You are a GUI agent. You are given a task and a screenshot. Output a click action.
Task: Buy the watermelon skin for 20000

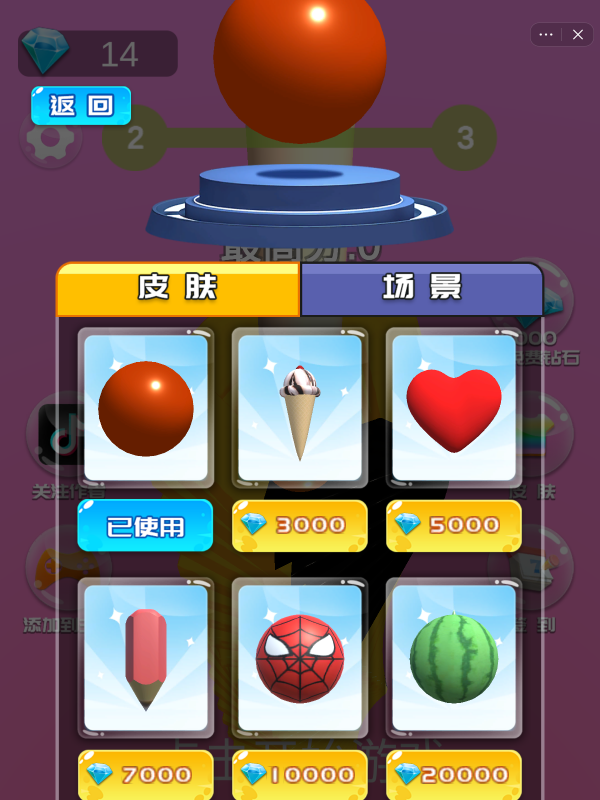(x=454, y=774)
